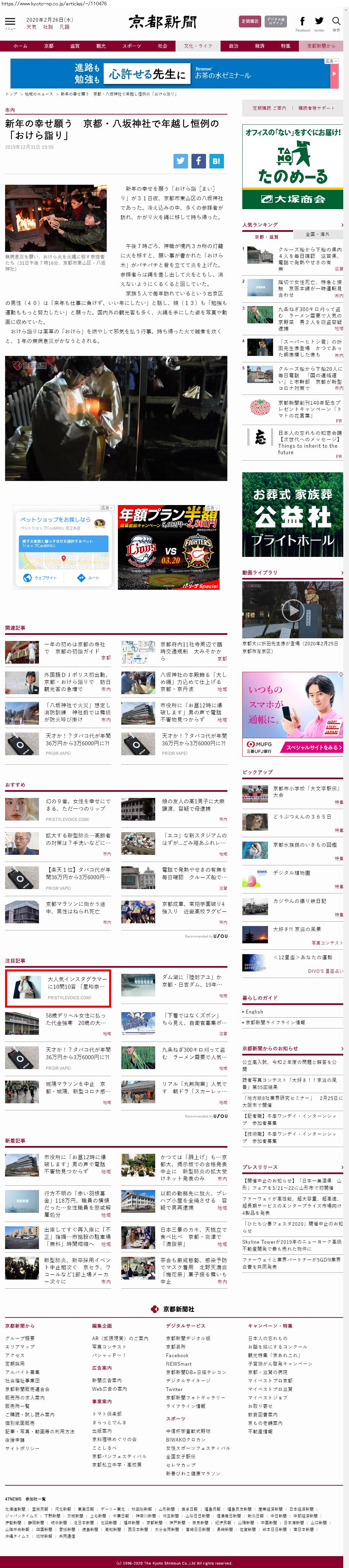Open the 地域のニュース breadcrumb link
The image size is (349, 1568).
click(38, 94)
